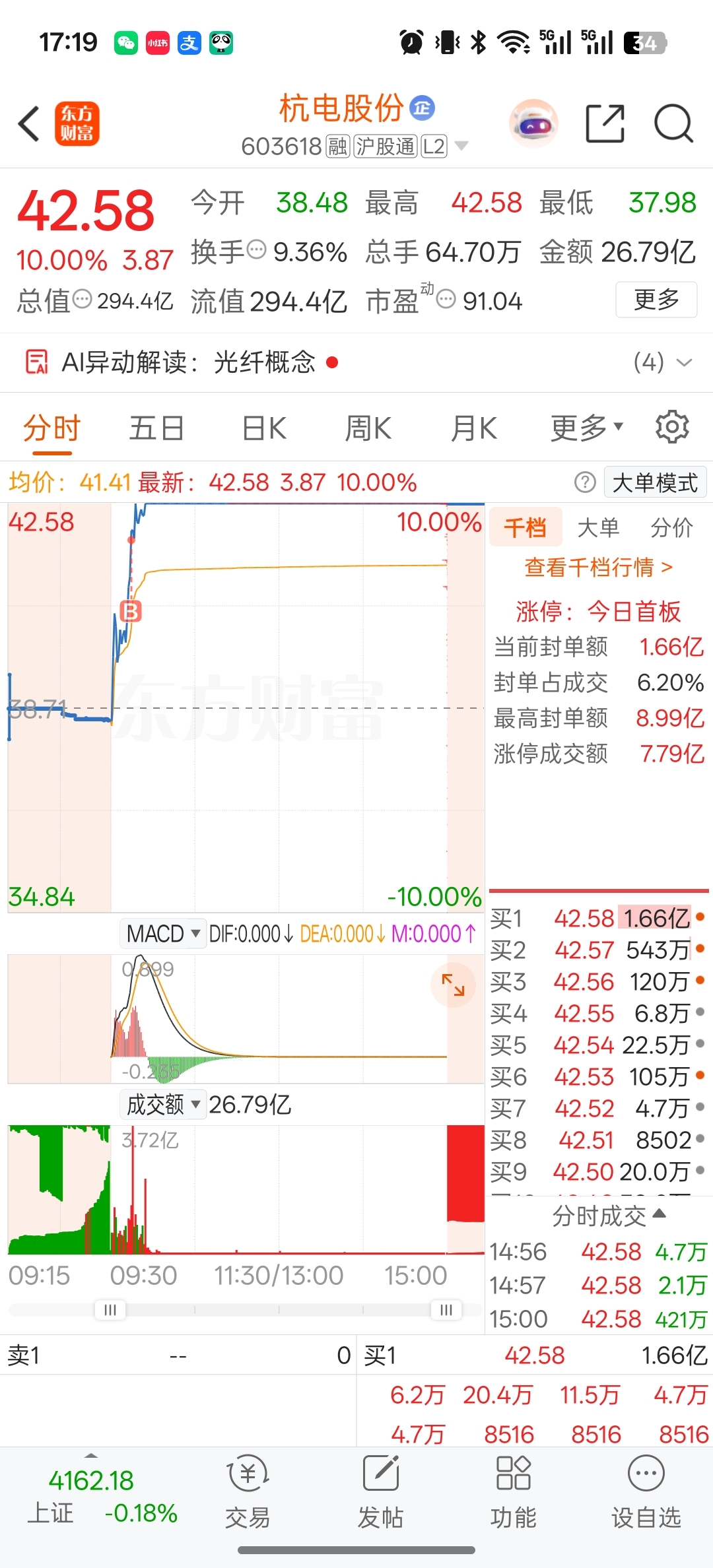Open the search magnifier icon

pyautogui.click(x=673, y=123)
